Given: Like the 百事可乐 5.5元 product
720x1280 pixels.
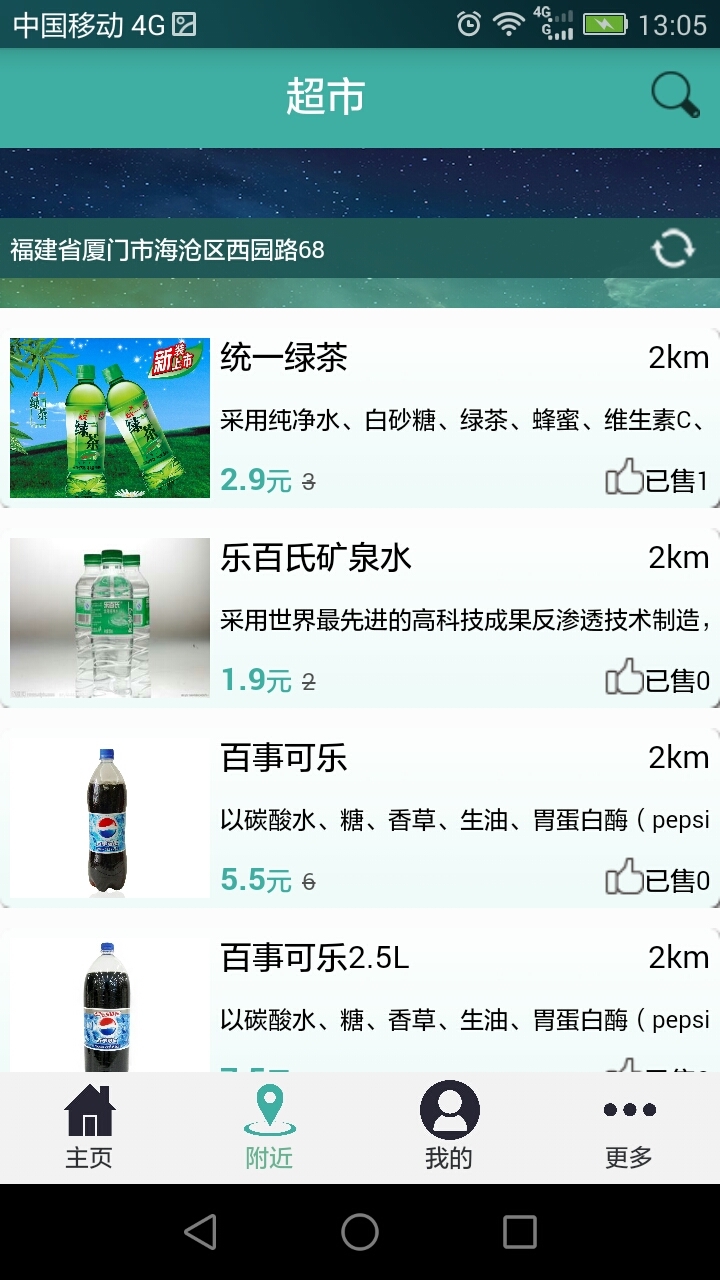Looking at the screenshot, I should (624, 878).
